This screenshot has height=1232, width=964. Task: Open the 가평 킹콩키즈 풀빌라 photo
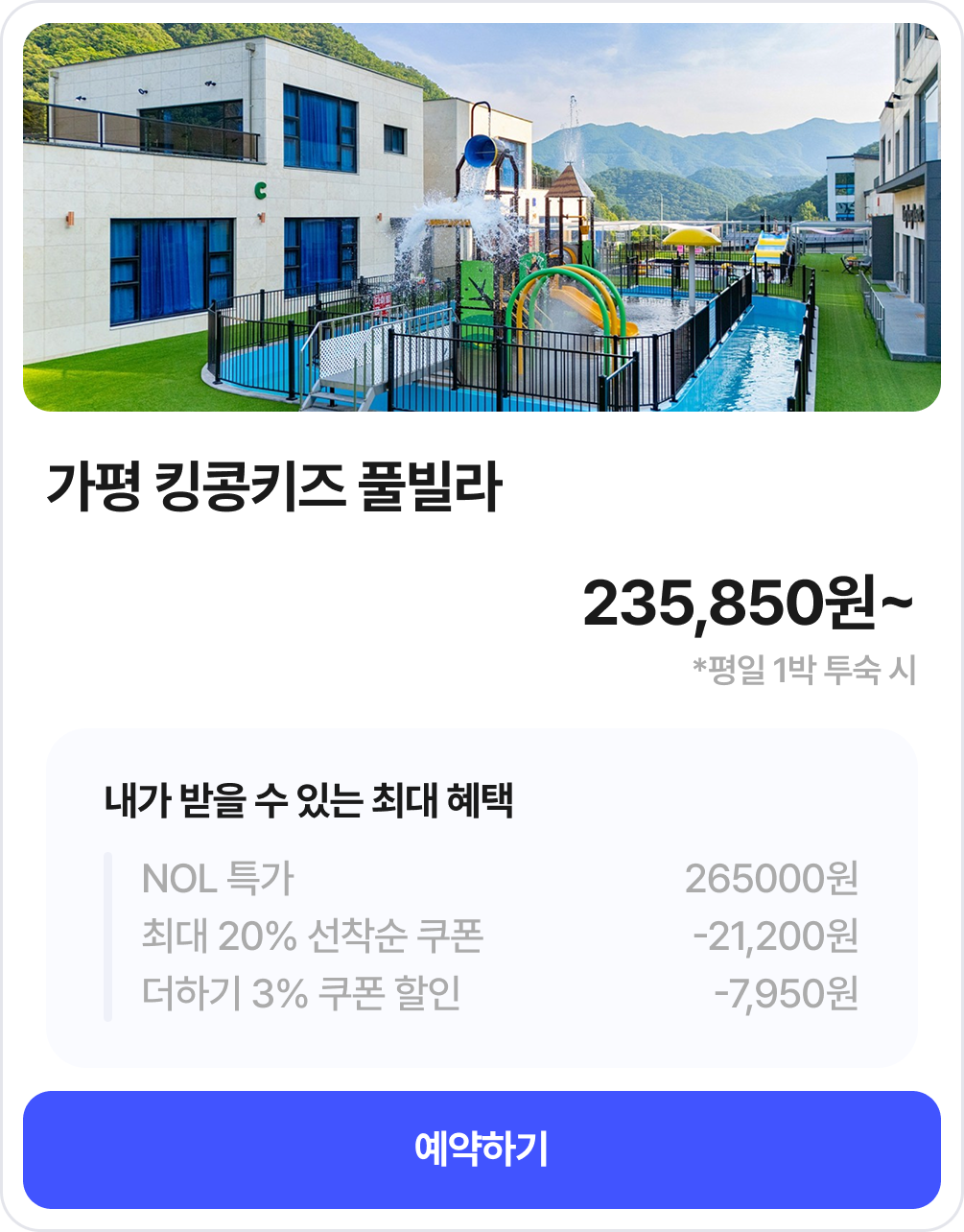[482, 218]
